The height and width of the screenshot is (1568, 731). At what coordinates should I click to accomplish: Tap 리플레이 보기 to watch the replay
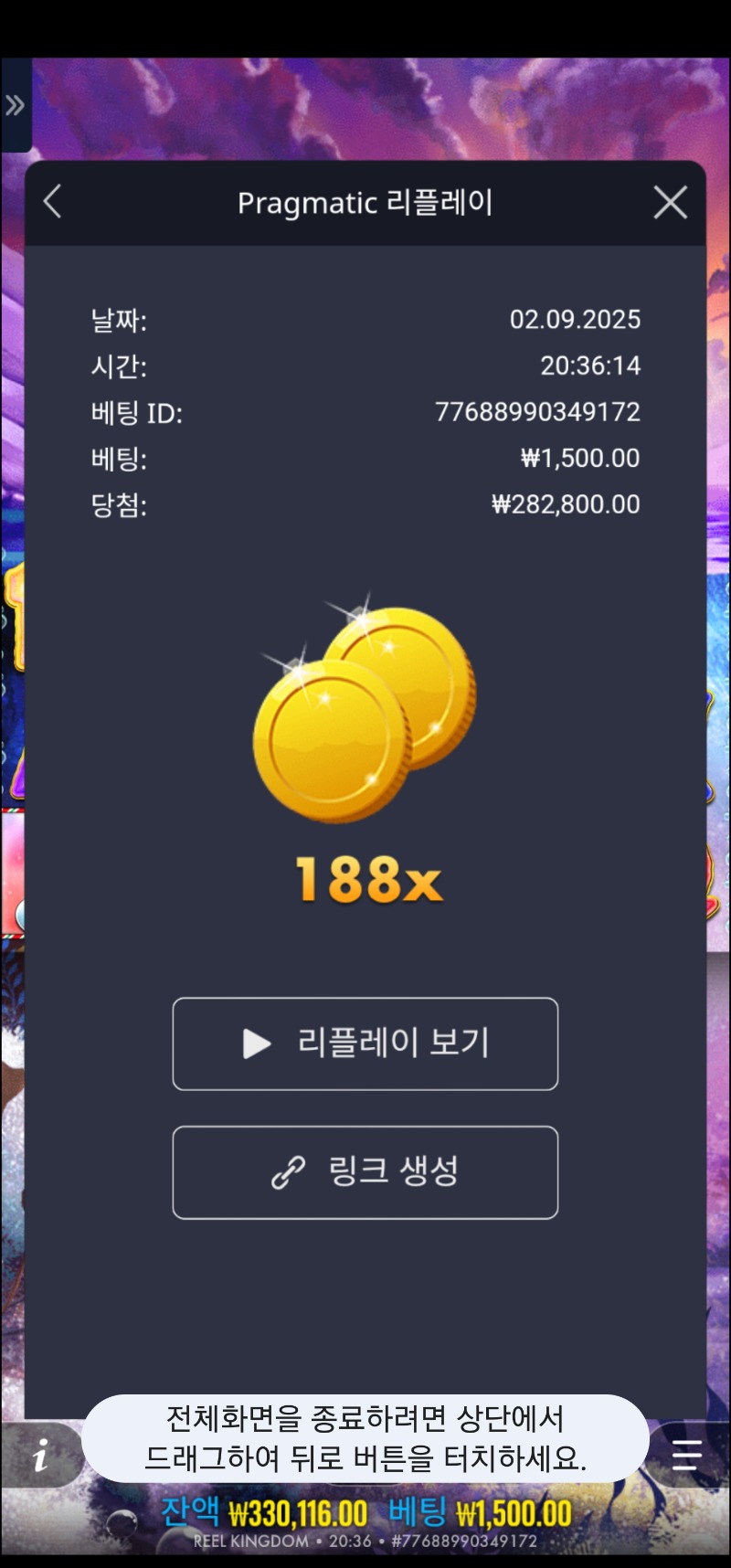365,1044
